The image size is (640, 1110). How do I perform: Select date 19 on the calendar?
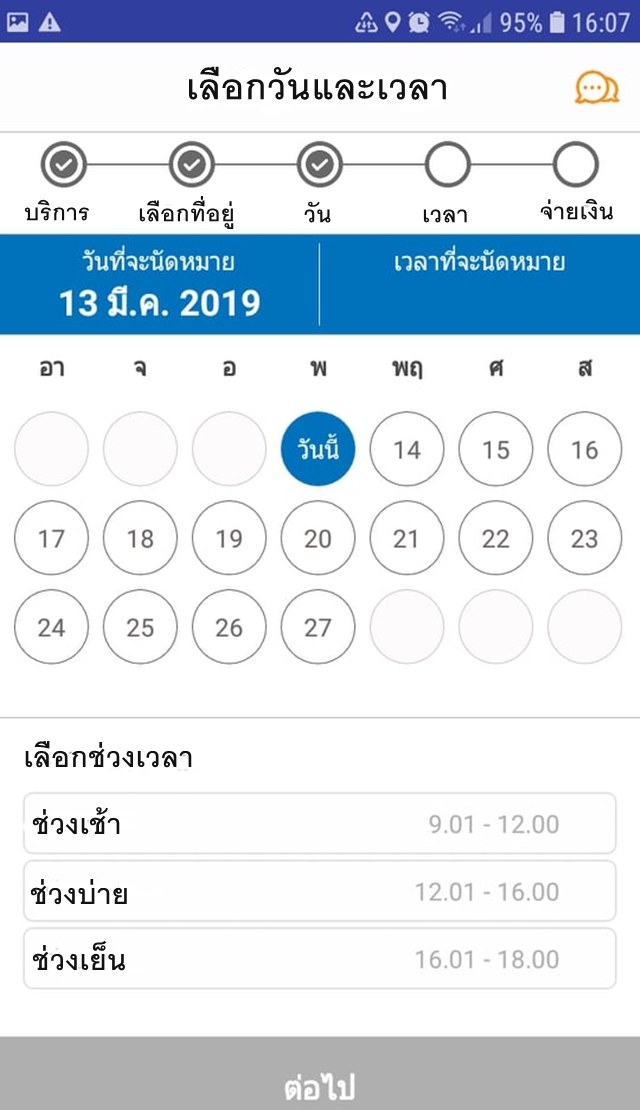point(229,538)
